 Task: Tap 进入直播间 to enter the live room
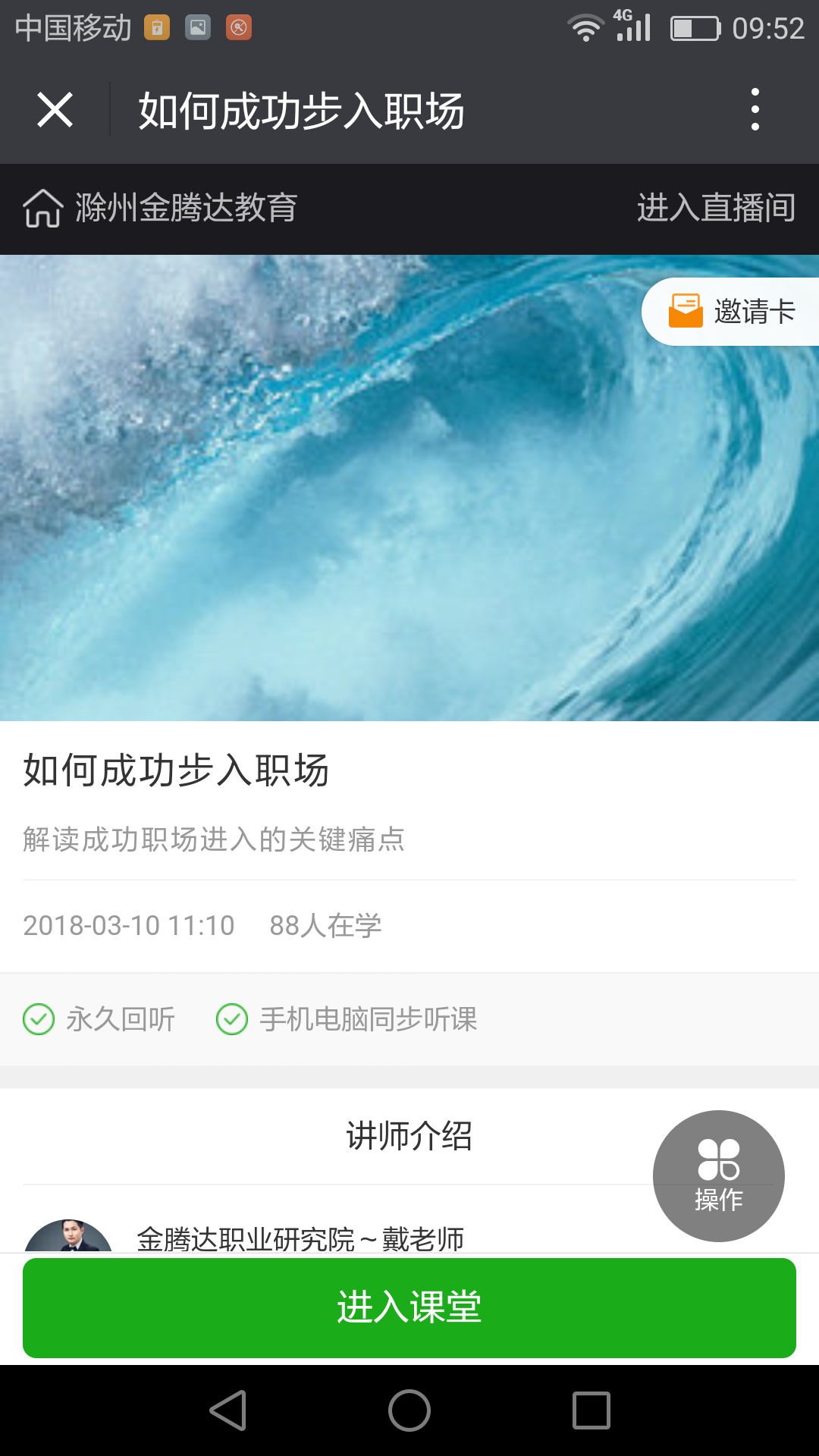click(x=716, y=208)
